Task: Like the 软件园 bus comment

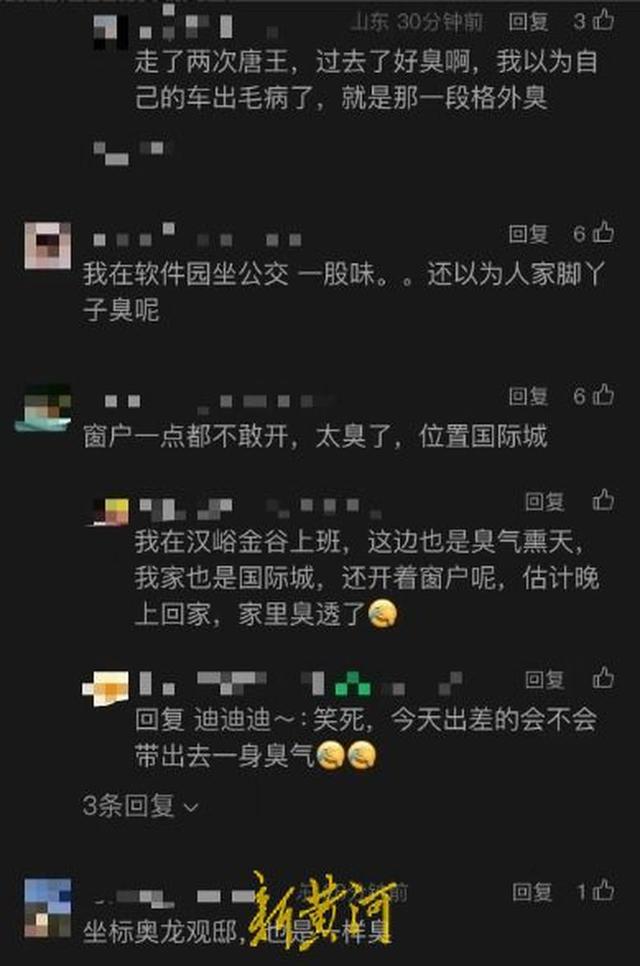Action: (603, 234)
